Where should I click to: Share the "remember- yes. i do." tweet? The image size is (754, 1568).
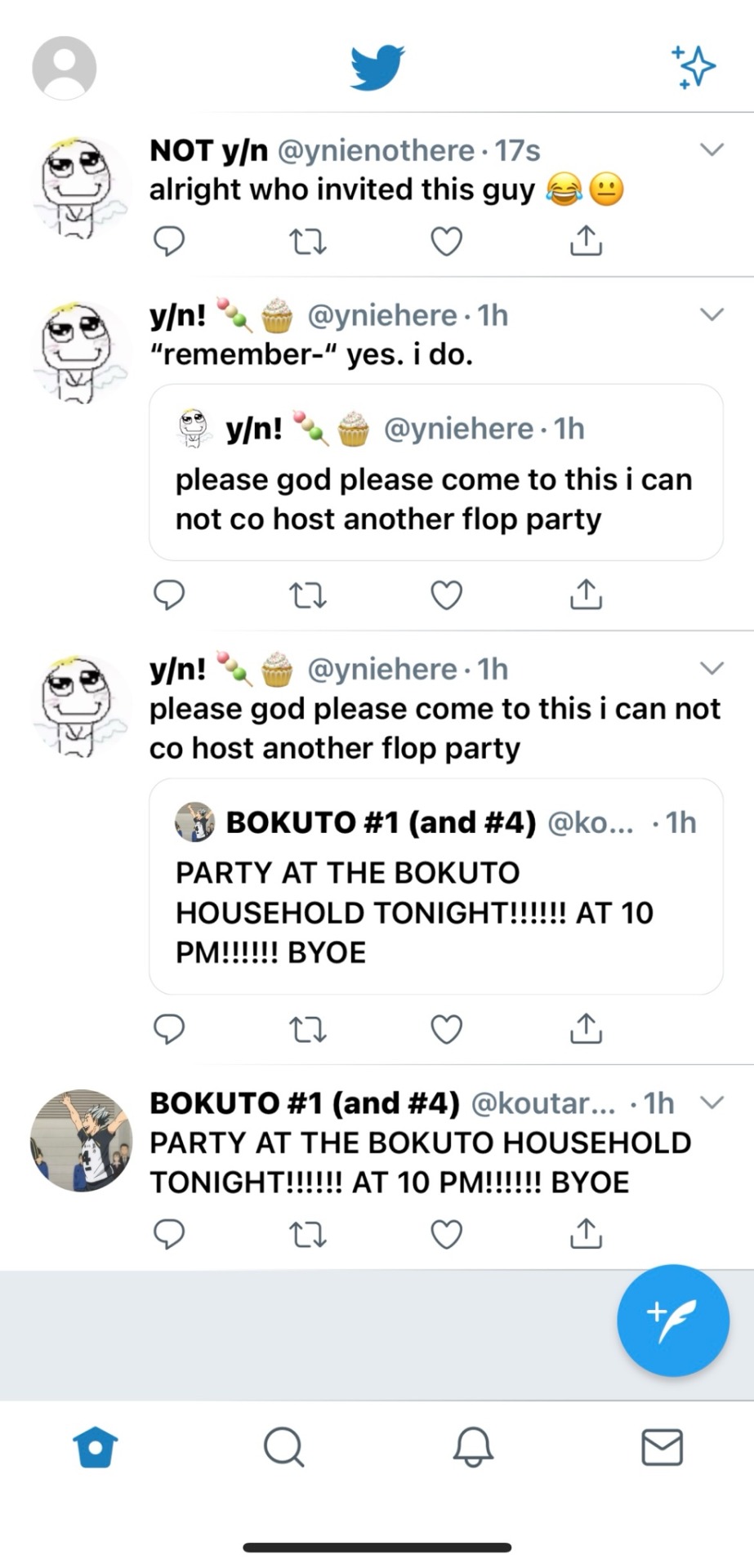click(x=586, y=595)
